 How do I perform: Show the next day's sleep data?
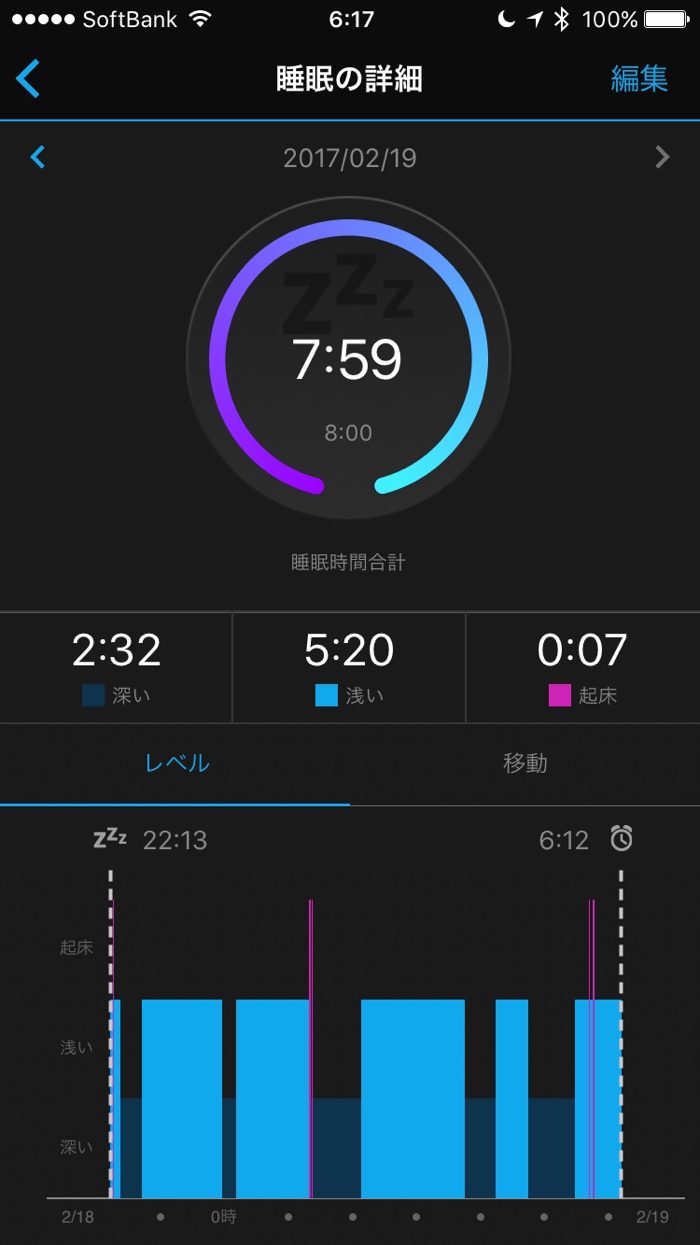pos(662,157)
